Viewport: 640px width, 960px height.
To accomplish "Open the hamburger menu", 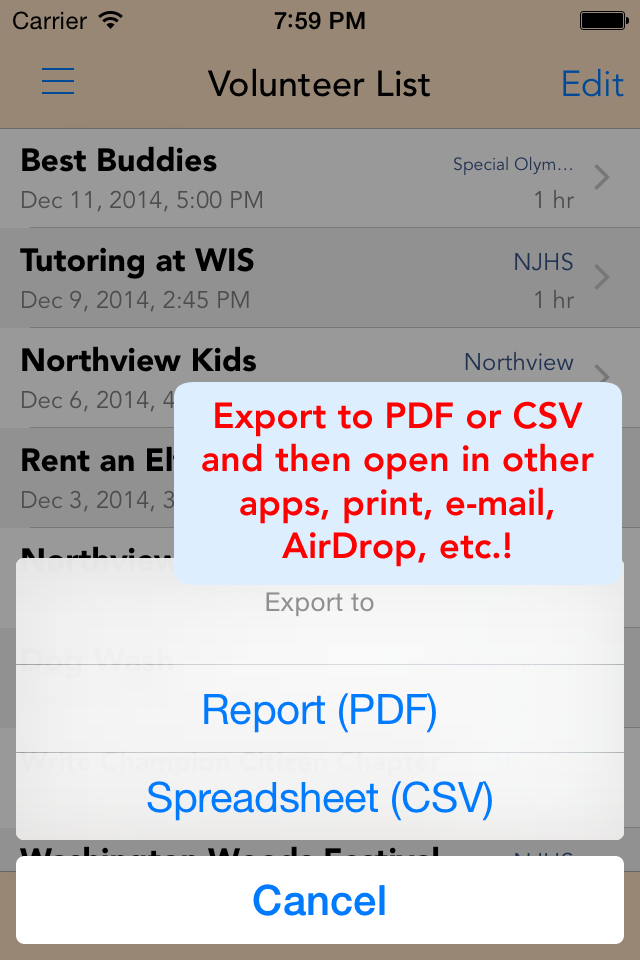I will (x=58, y=82).
